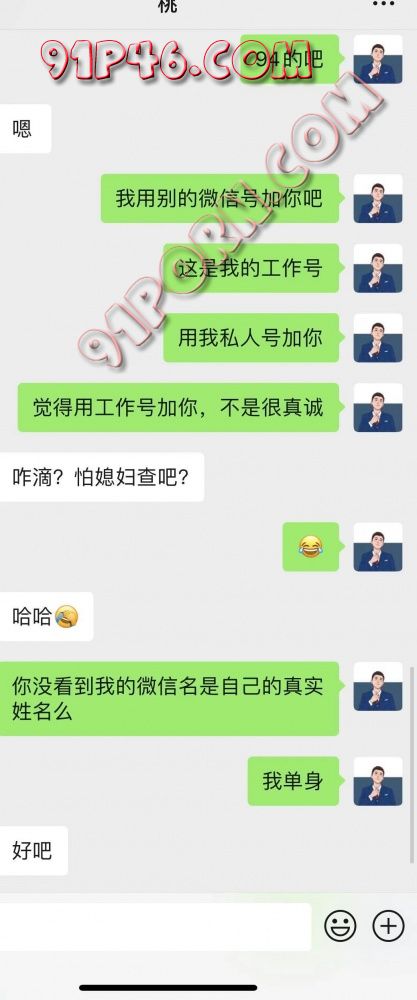Viewport: 417px width, 1000px height.
Task: Tap the avatar beside 这是我的工作号
Action: click(378, 268)
